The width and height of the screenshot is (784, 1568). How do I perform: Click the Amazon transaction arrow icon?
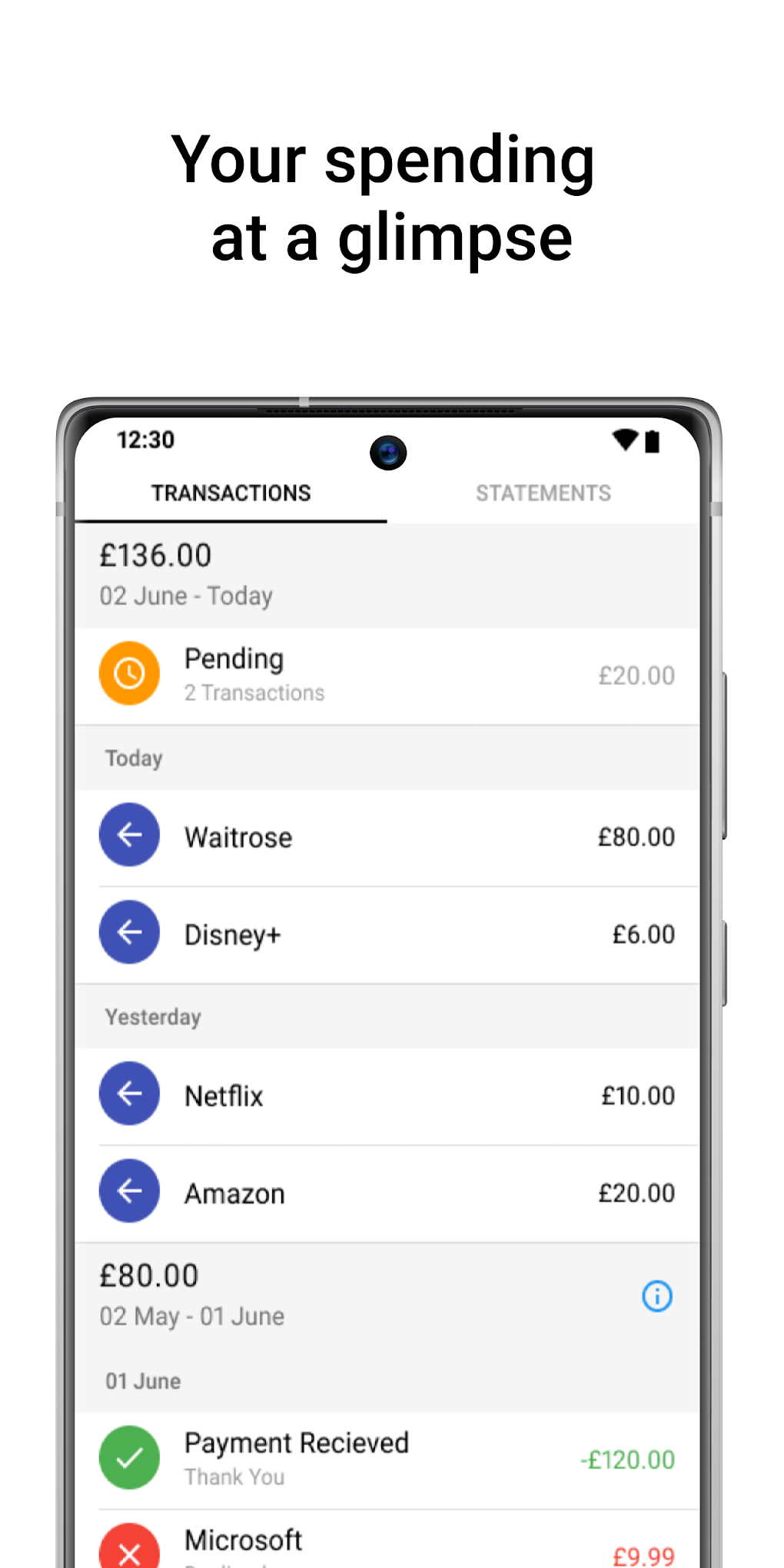pyautogui.click(x=129, y=1191)
